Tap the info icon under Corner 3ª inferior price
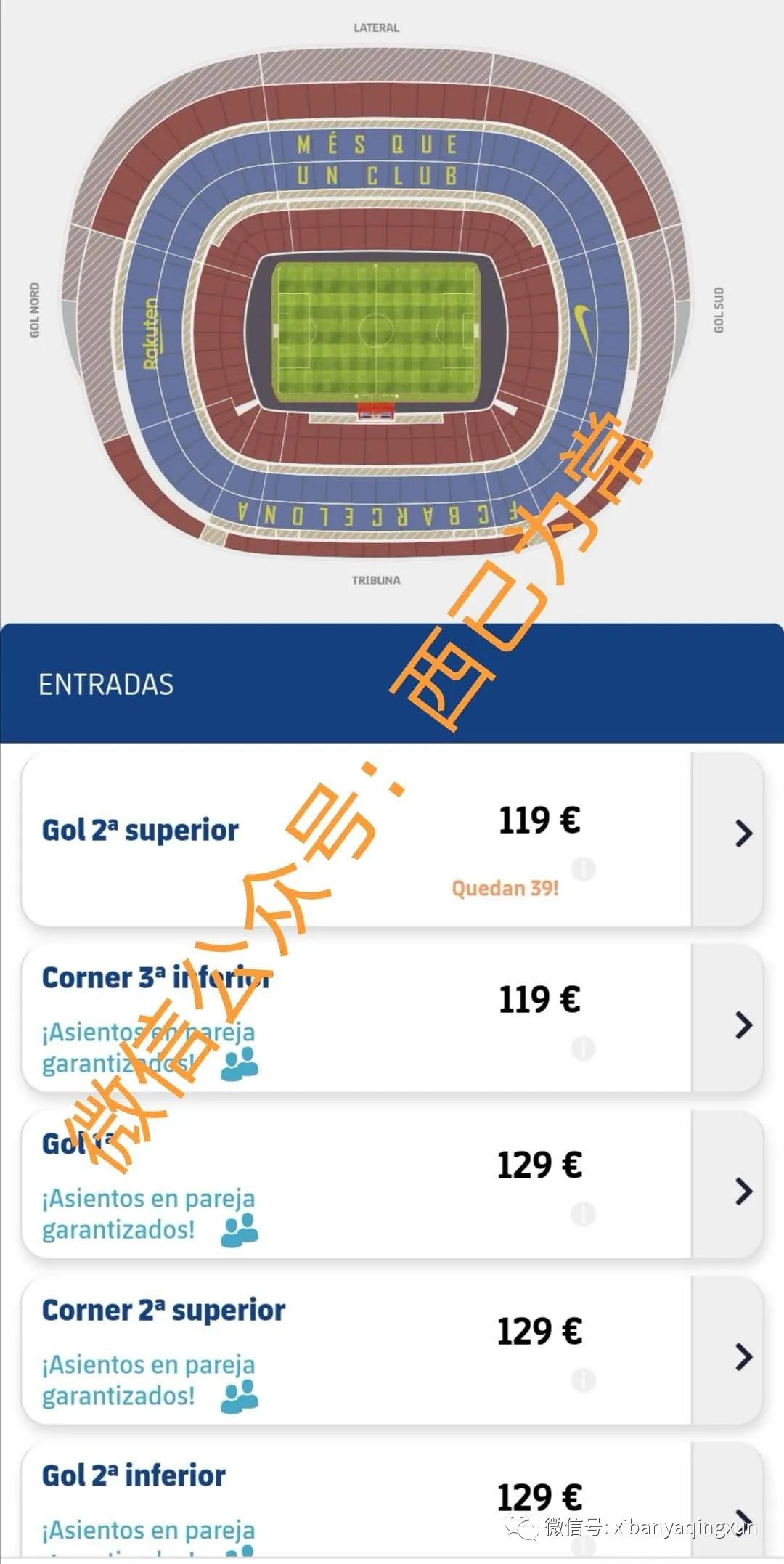The height and width of the screenshot is (1564, 784). point(583,1048)
